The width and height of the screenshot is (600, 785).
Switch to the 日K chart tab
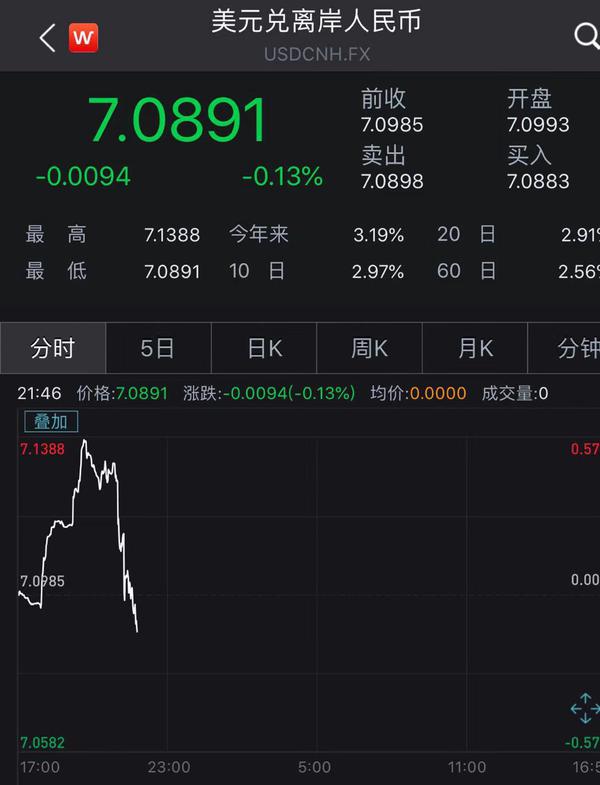coord(264,348)
